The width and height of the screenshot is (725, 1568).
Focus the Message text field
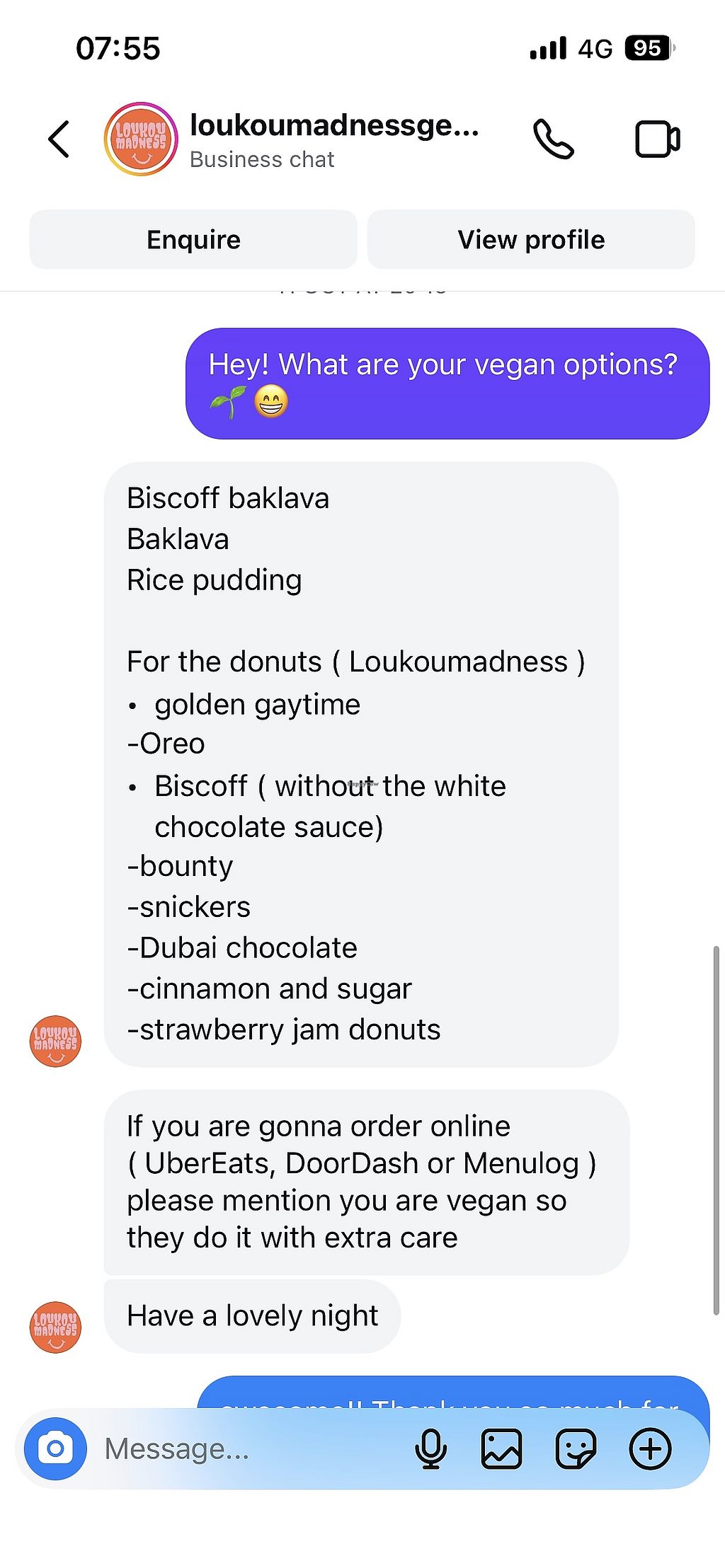(248, 1448)
